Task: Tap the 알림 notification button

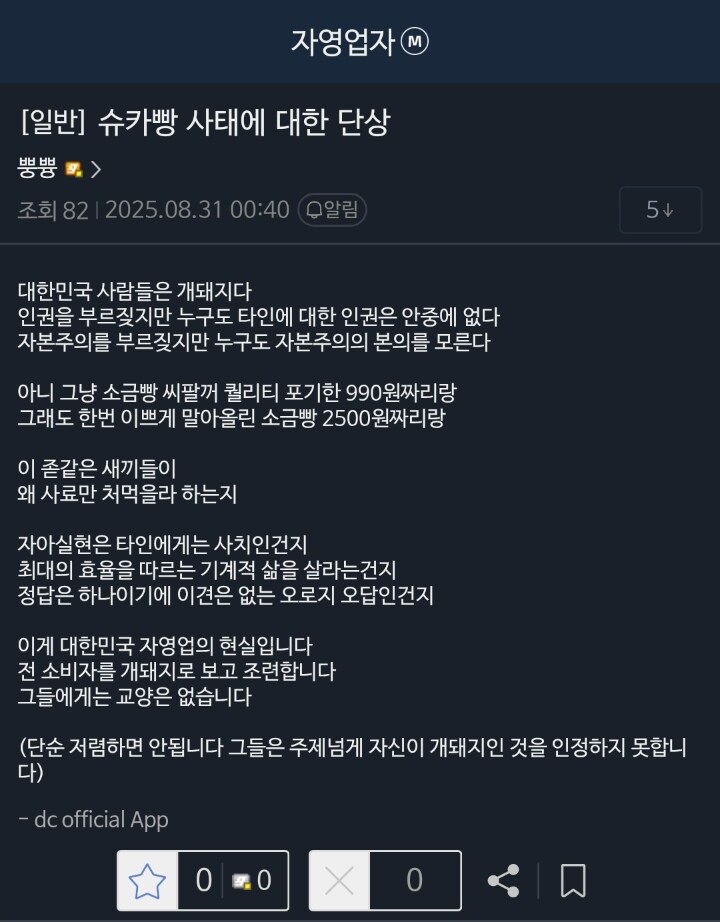Action: pyautogui.click(x=333, y=210)
